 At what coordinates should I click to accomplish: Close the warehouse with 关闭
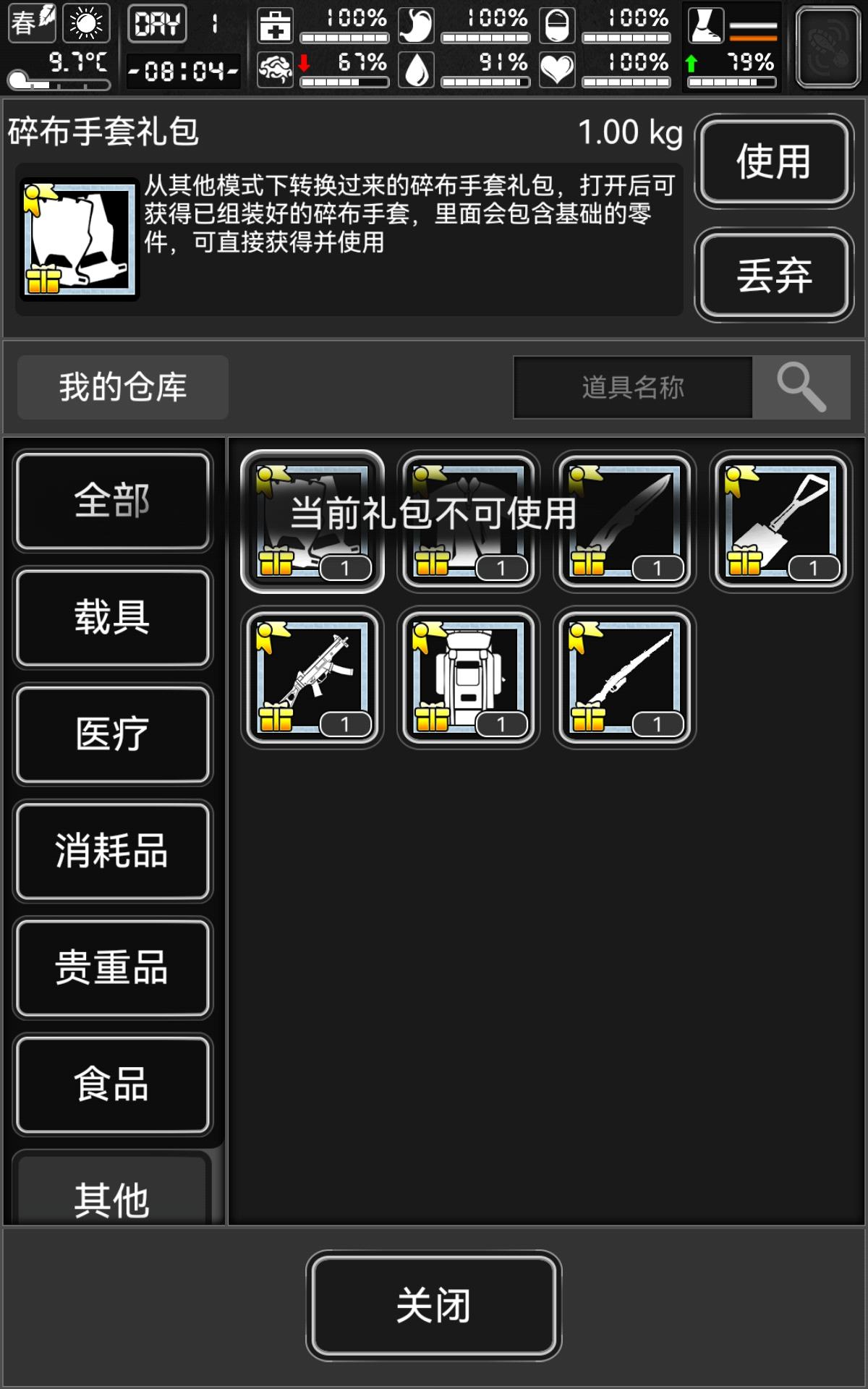coord(433,1306)
